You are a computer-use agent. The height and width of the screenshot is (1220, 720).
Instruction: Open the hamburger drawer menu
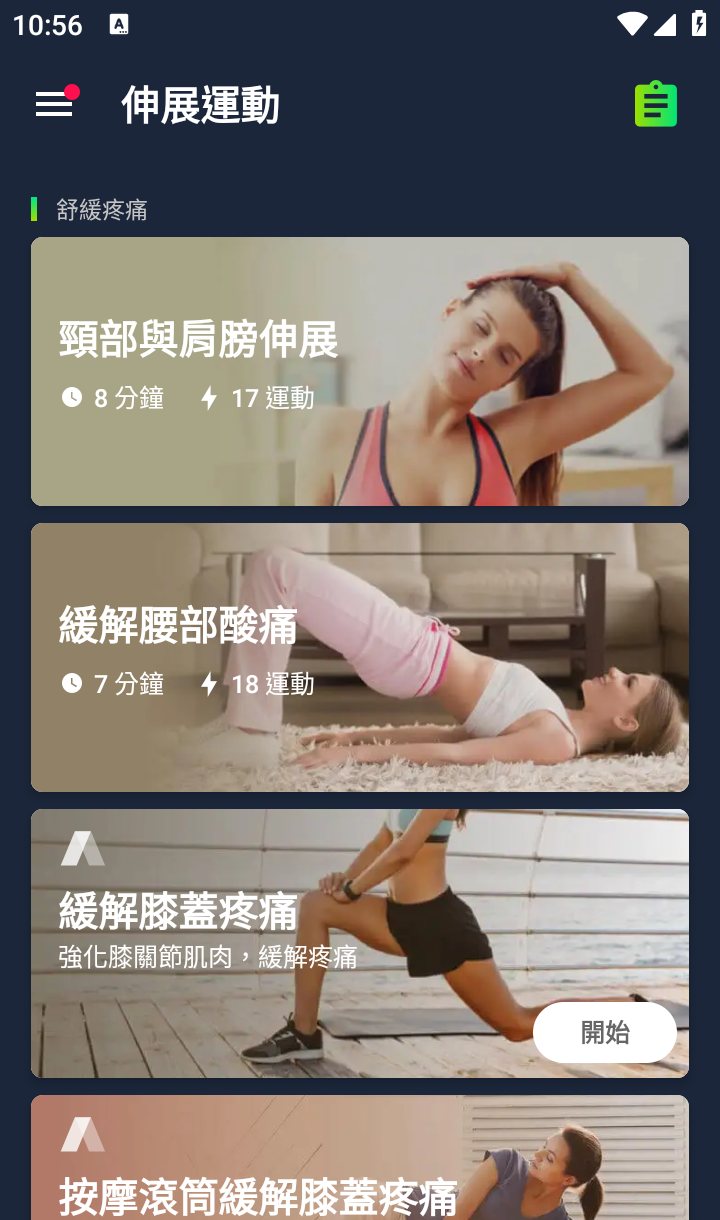point(54,104)
